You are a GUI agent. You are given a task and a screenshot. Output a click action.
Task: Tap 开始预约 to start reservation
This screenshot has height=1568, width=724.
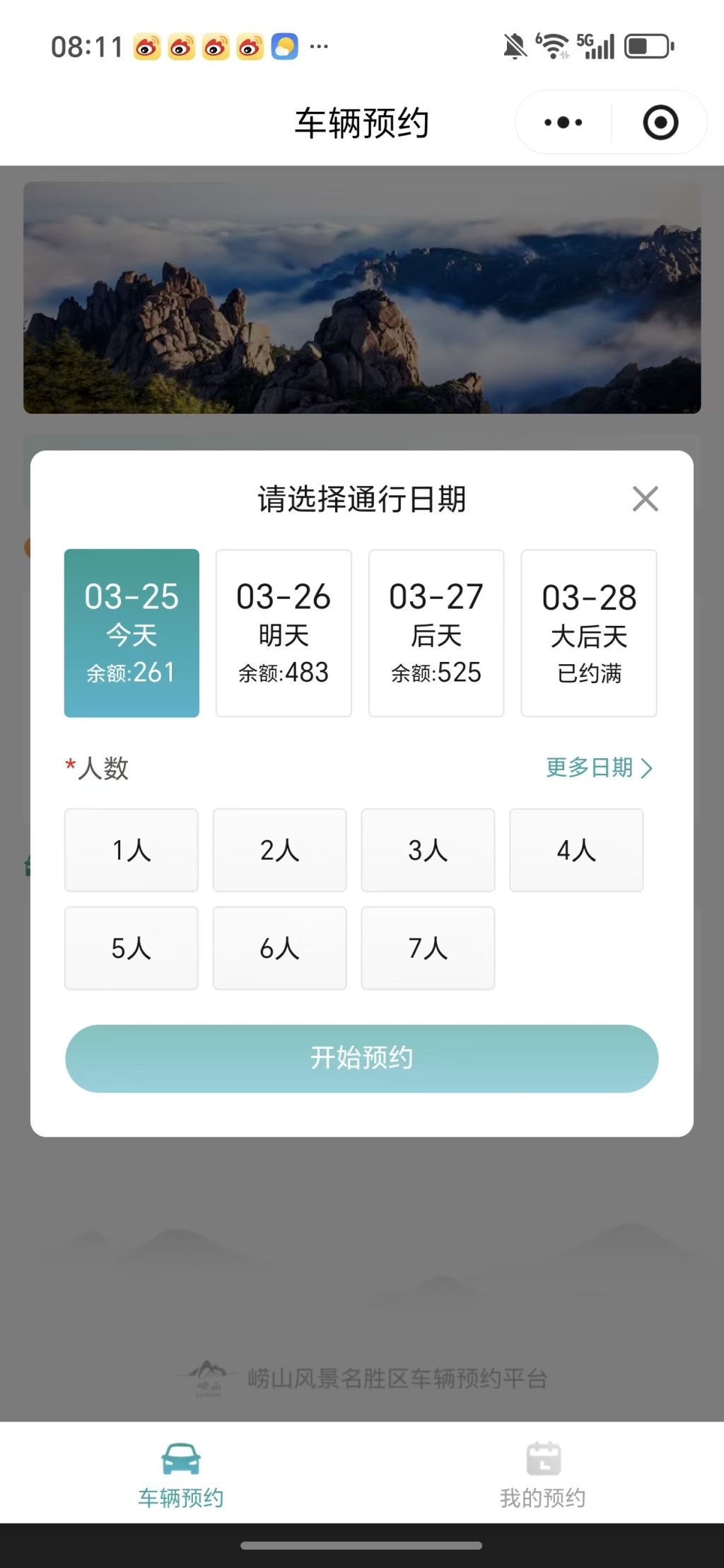pos(361,1058)
